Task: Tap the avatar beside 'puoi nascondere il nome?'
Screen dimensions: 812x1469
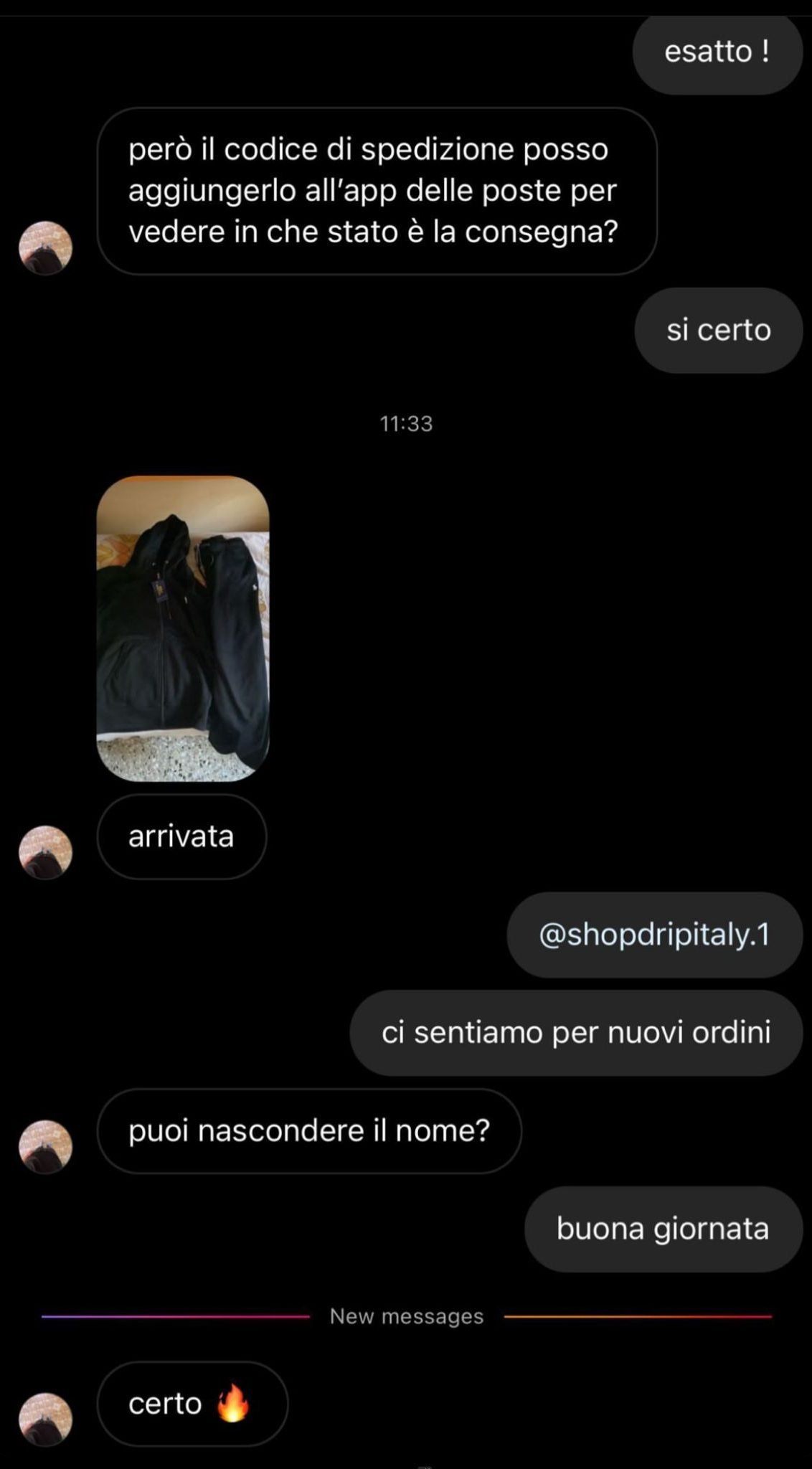Action: click(45, 1146)
